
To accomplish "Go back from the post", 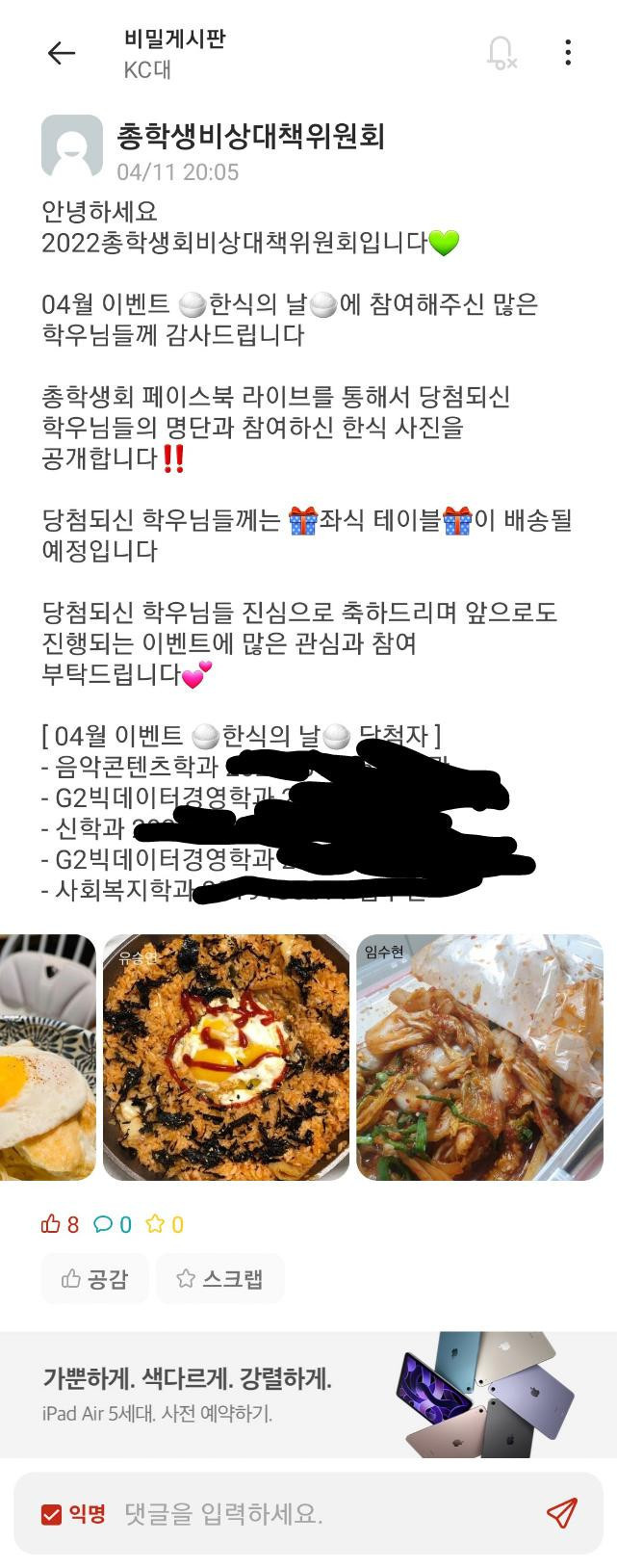I will point(61,53).
